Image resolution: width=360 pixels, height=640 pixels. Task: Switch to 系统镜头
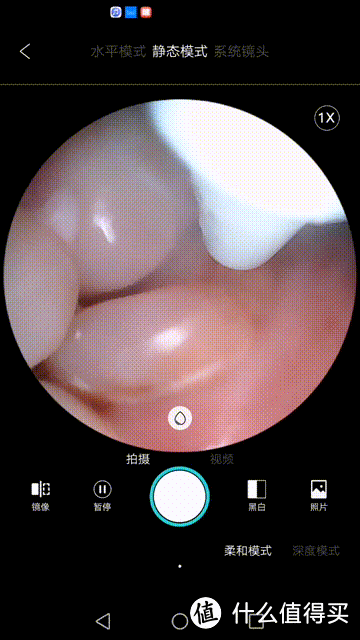[x=241, y=52]
